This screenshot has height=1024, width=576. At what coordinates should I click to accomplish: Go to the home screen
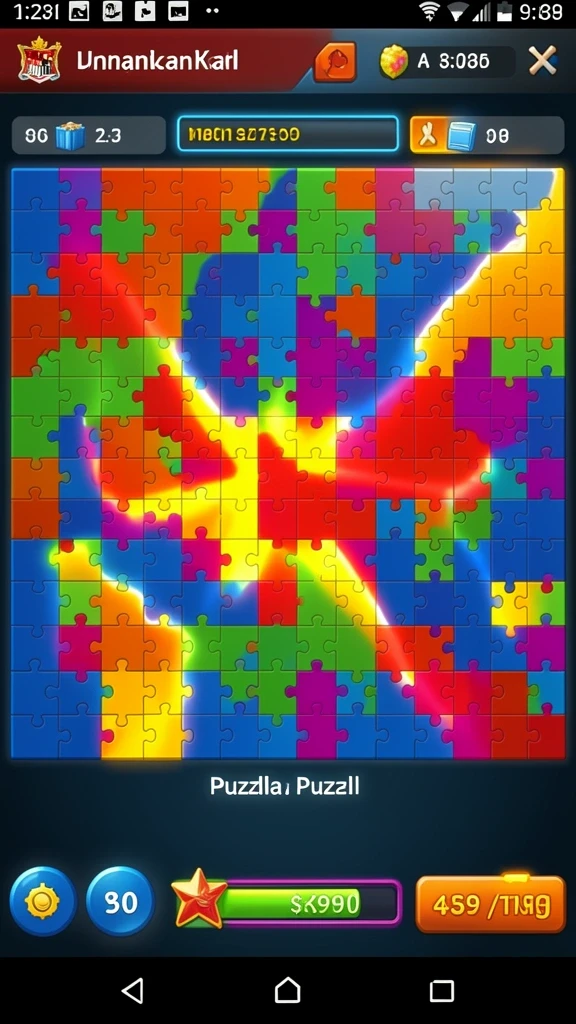(287, 991)
